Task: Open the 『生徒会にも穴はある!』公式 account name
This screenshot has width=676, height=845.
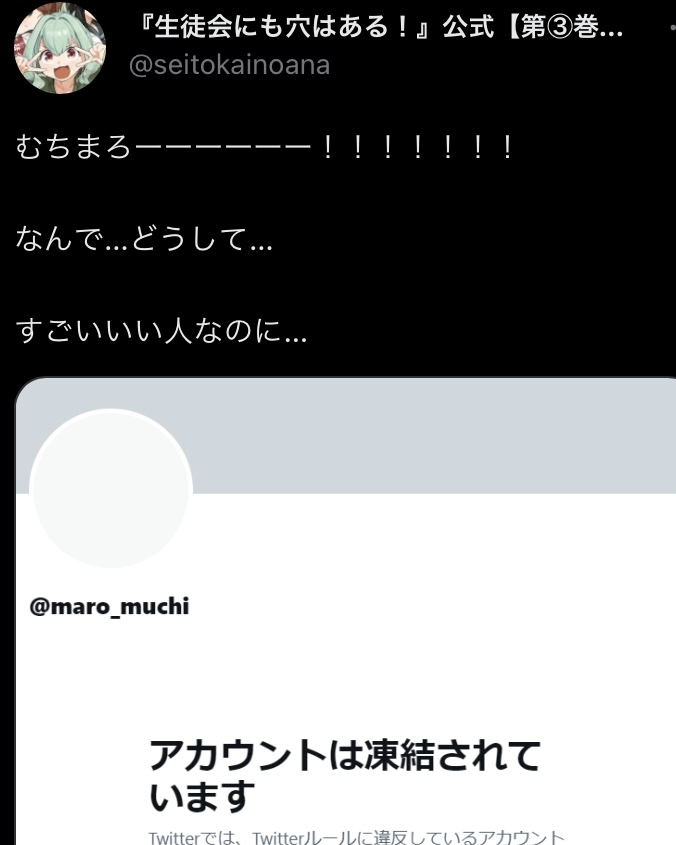Action: pos(380,28)
